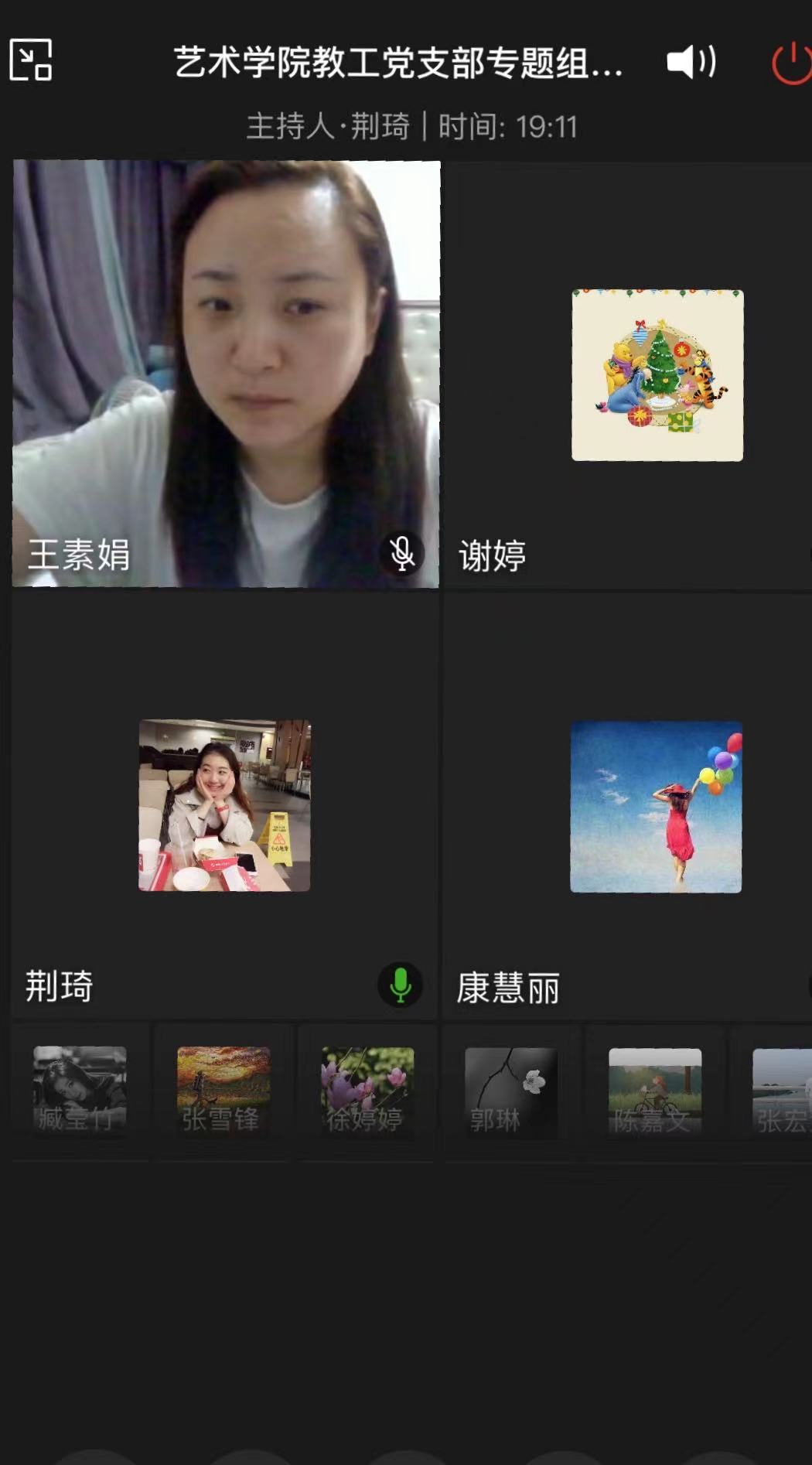This screenshot has width=812, height=1465.
Task: Tap 张雪锋's small avatar
Action: [x=223, y=1091]
